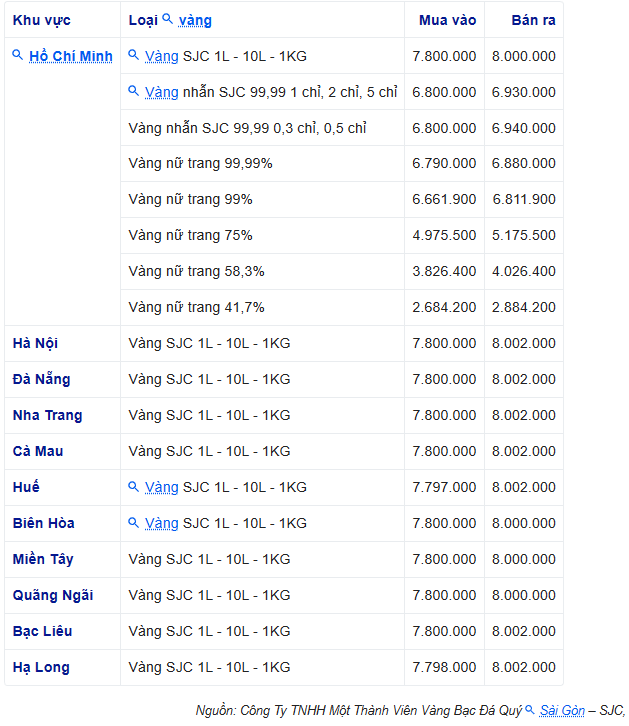Viewport: 629px width, 726px height.
Task: Follow the Vàng link in the nhẫn SJC 99,99 1 chỉ row
Action: click(x=161, y=92)
